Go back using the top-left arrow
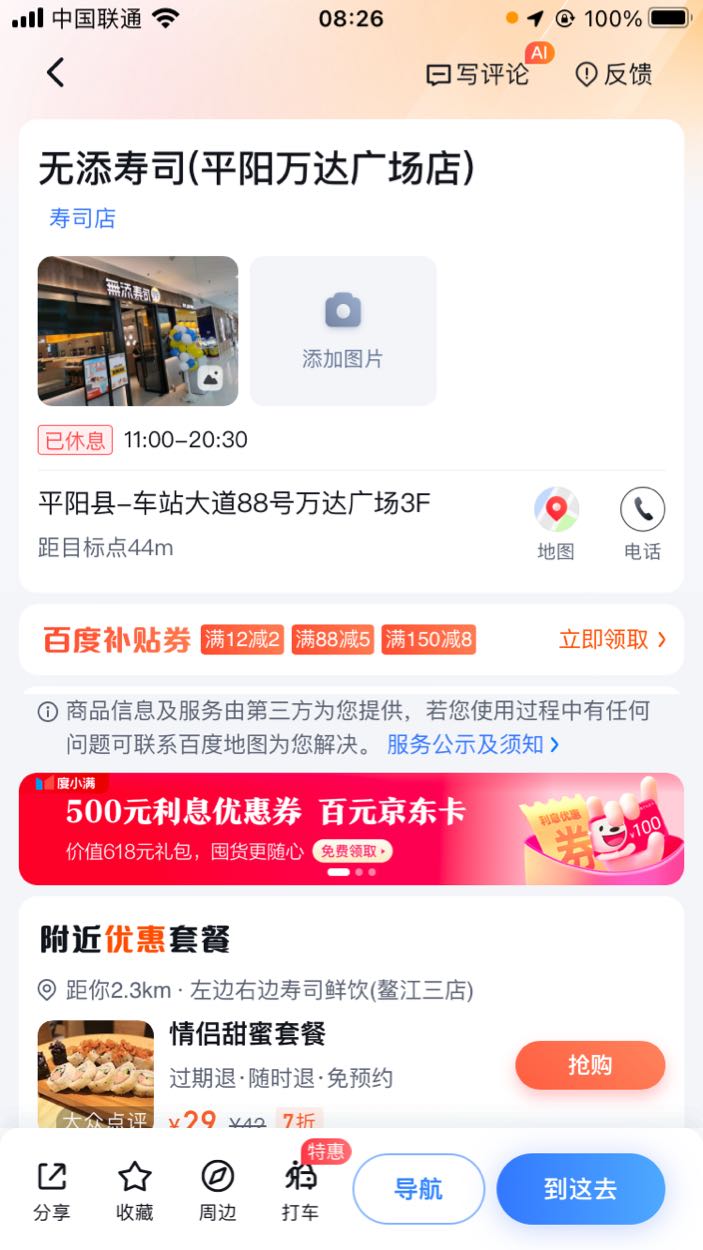Image resolution: width=703 pixels, height=1250 pixels. [x=56, y=72]
